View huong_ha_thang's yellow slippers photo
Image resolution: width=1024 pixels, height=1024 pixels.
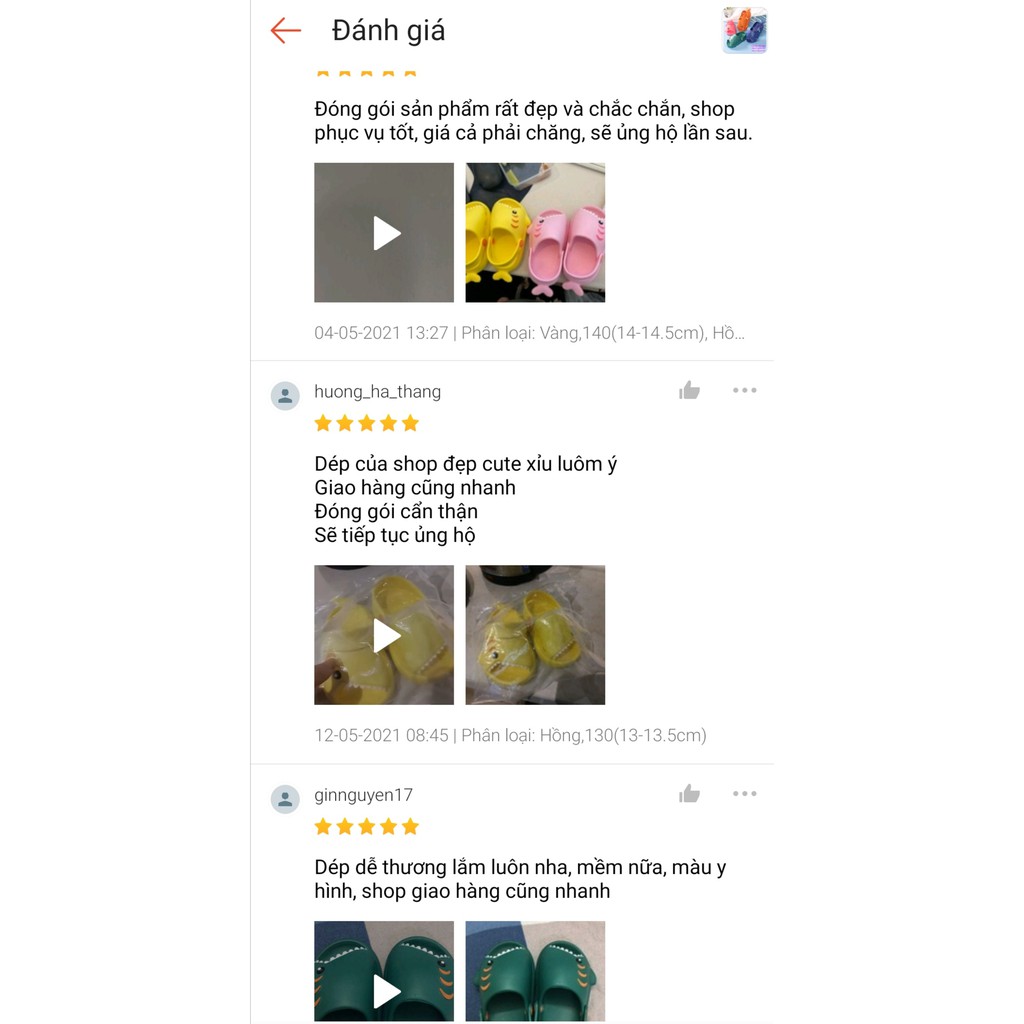(535, 635)
